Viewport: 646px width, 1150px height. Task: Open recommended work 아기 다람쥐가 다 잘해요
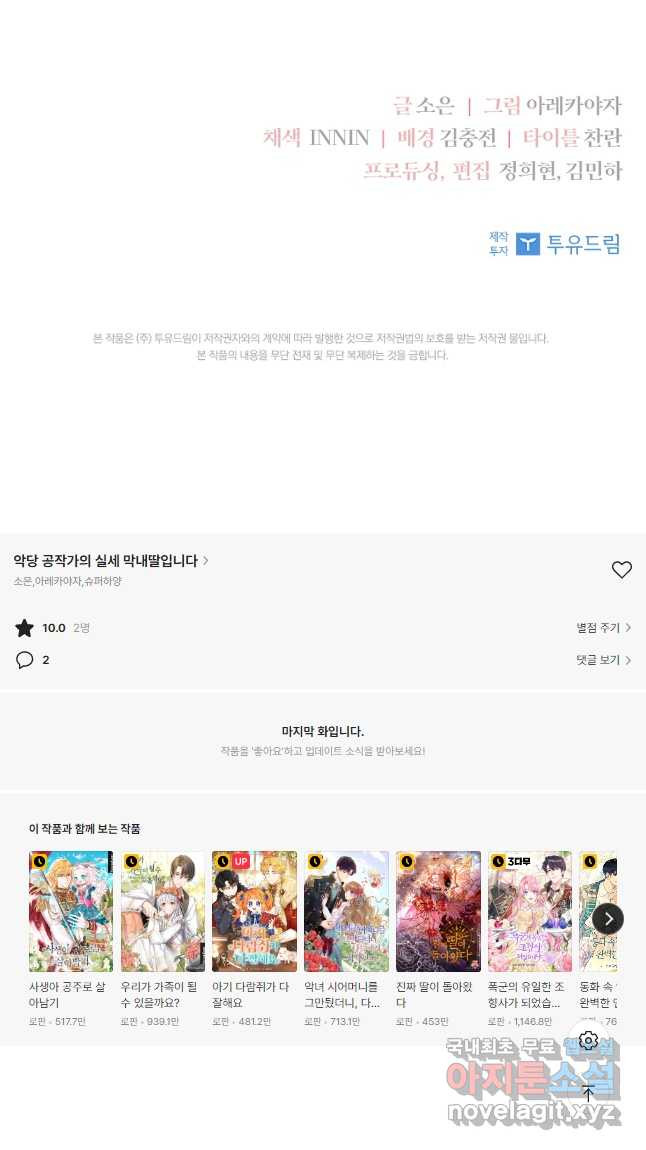pos(254,911)
